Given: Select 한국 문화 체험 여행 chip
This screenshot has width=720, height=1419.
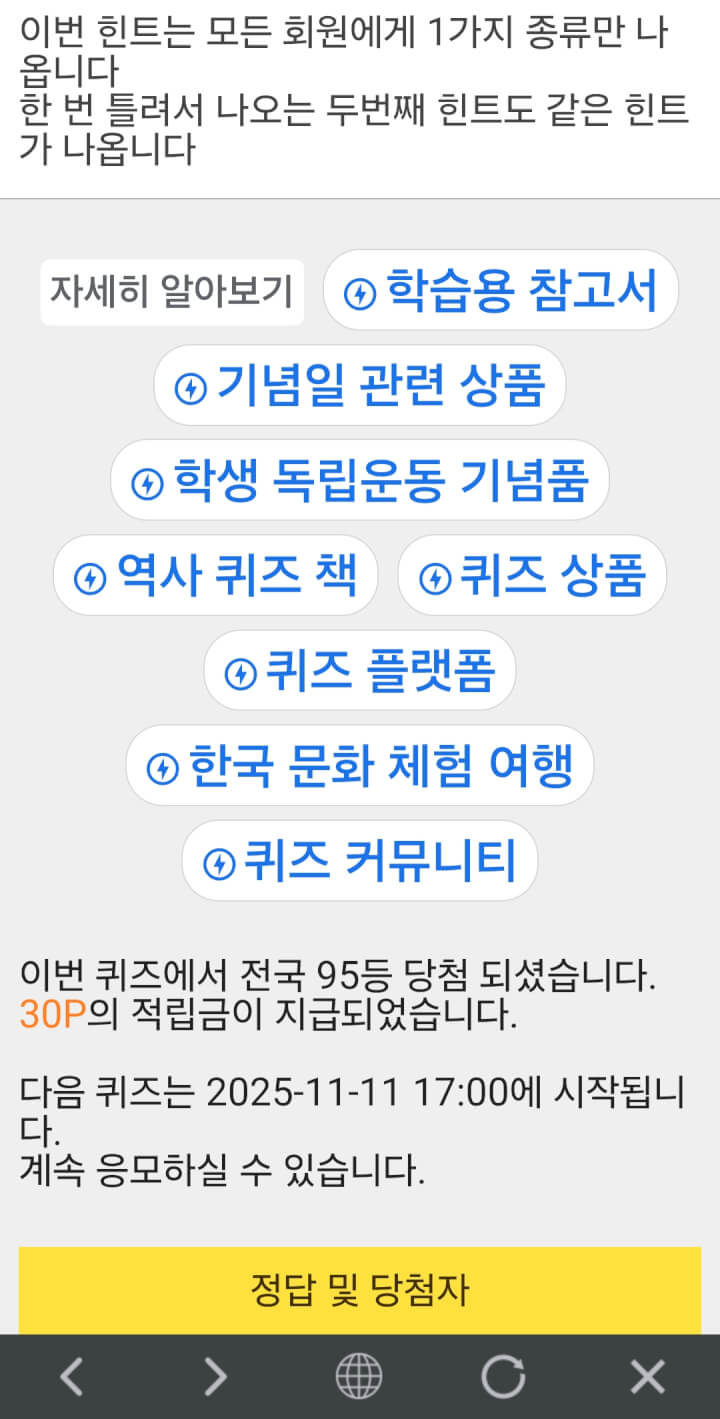Looking at the screenshot, I should 360,766.
